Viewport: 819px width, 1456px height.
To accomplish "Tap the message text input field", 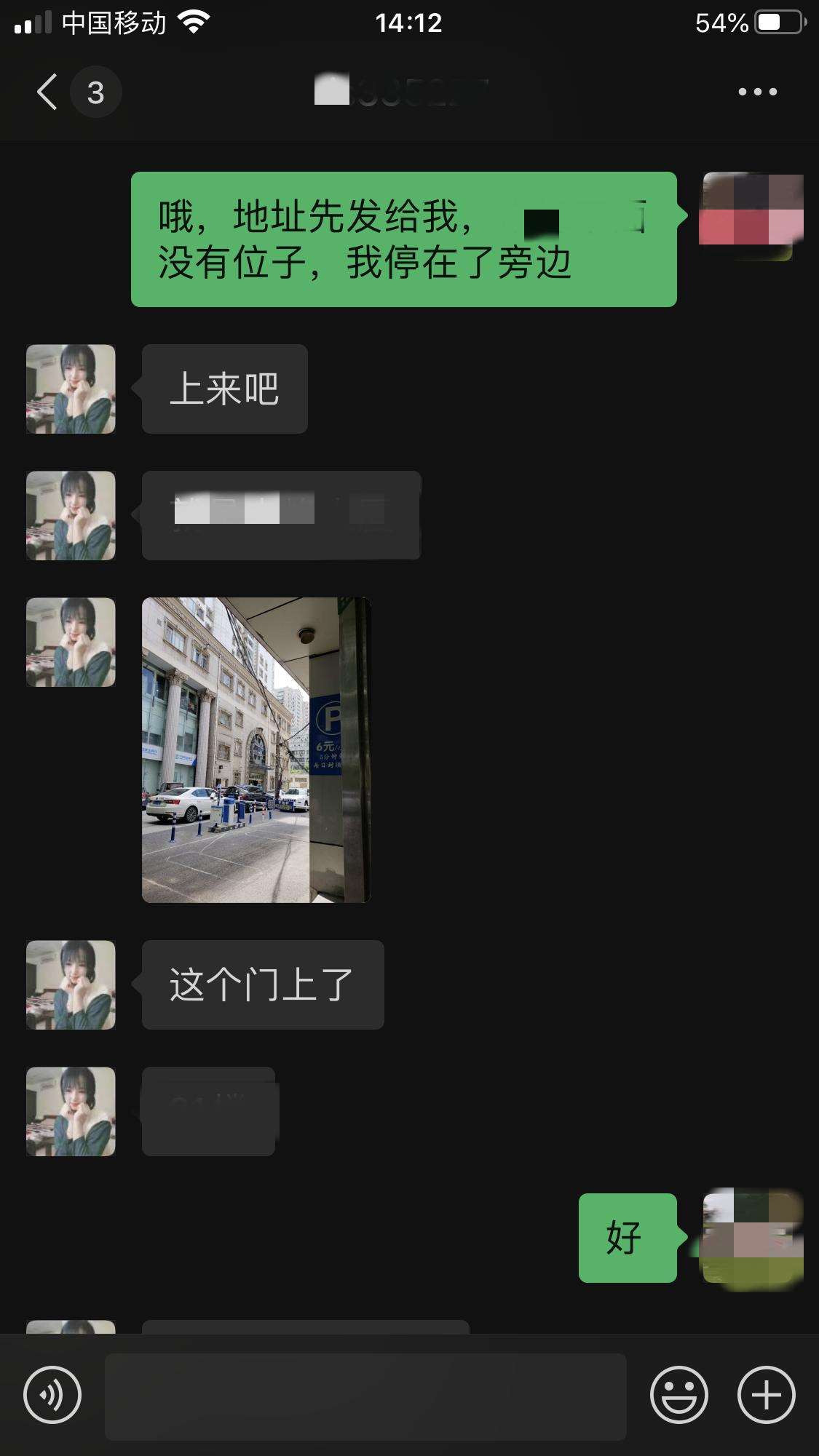I will click(x=365, y=1396).
